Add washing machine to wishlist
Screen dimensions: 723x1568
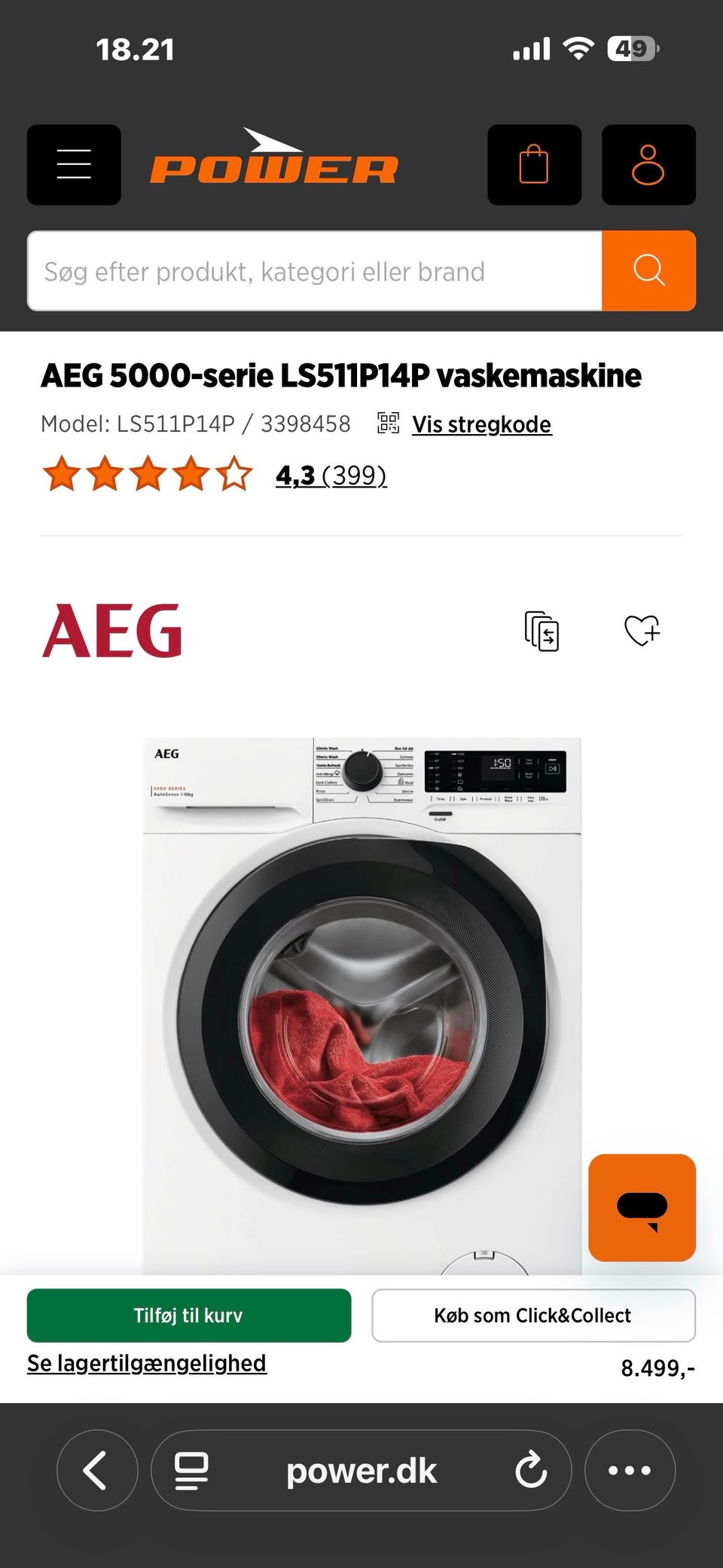tap(642, 631)
